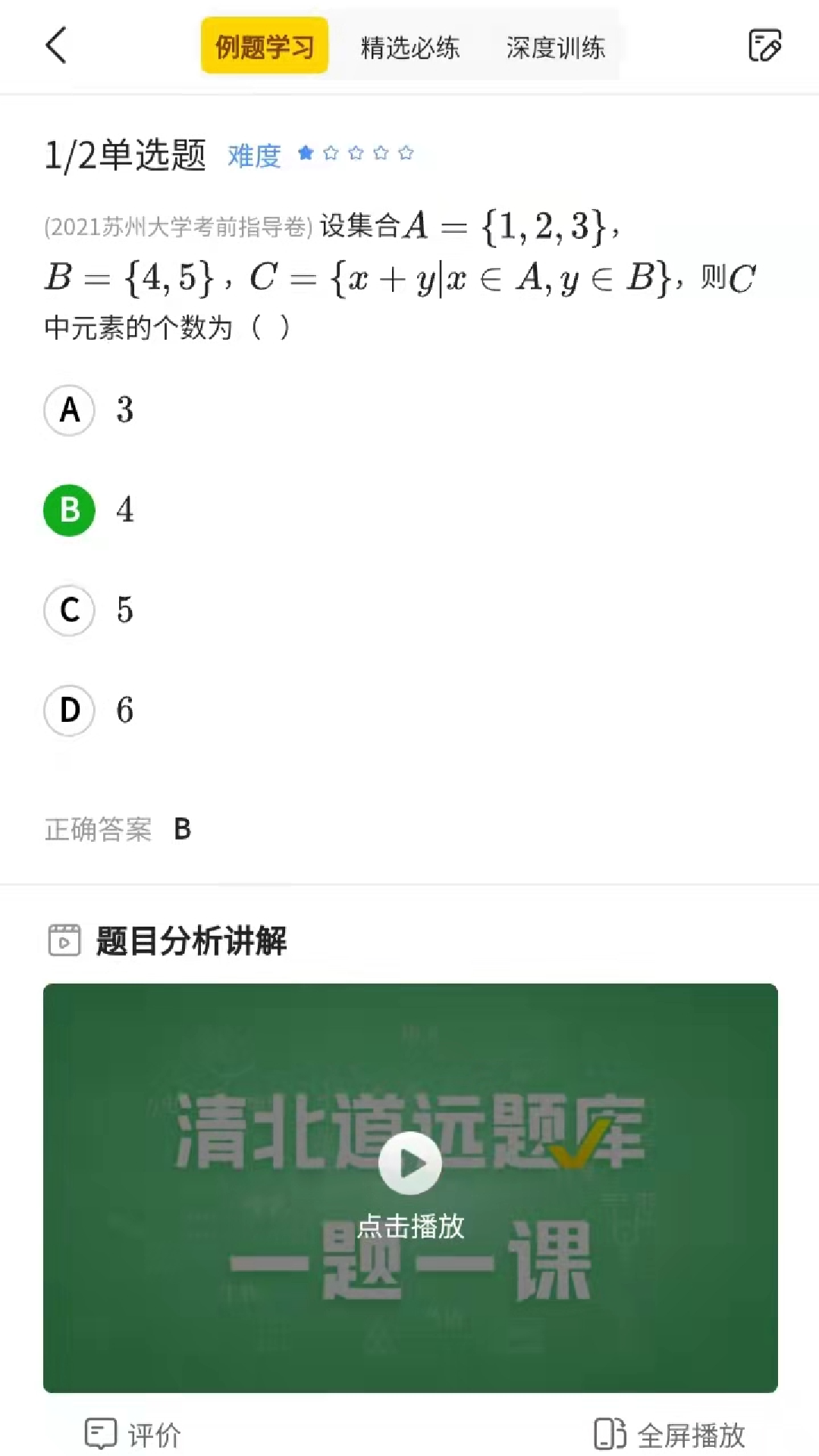Click the last outlined difficulty star
Image resolution: width=819 pixels, height=1456 pixels.
pyautogui.click(x=406, y=153)
